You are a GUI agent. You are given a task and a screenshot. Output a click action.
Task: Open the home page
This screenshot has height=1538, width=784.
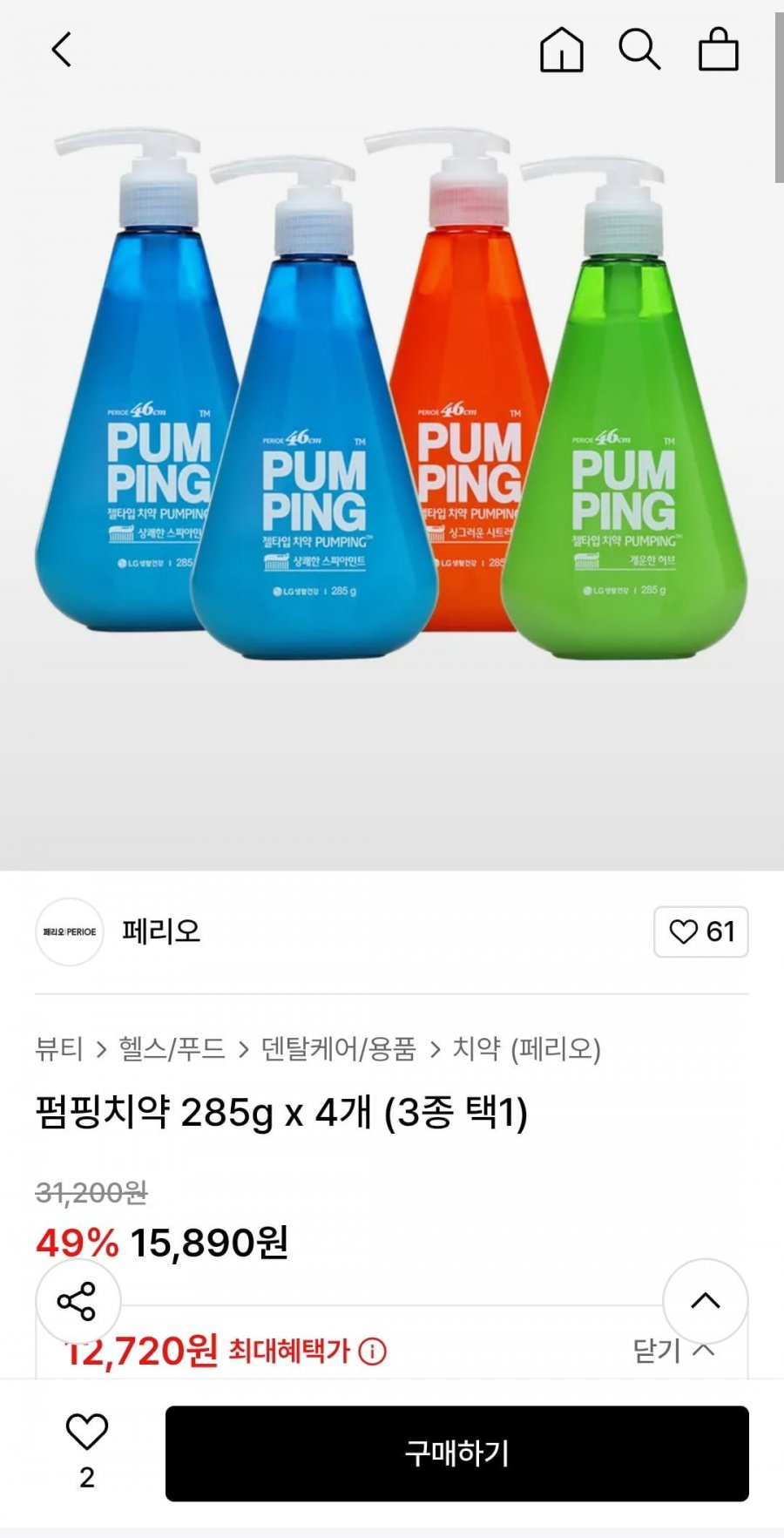click(x=562, y=50)
